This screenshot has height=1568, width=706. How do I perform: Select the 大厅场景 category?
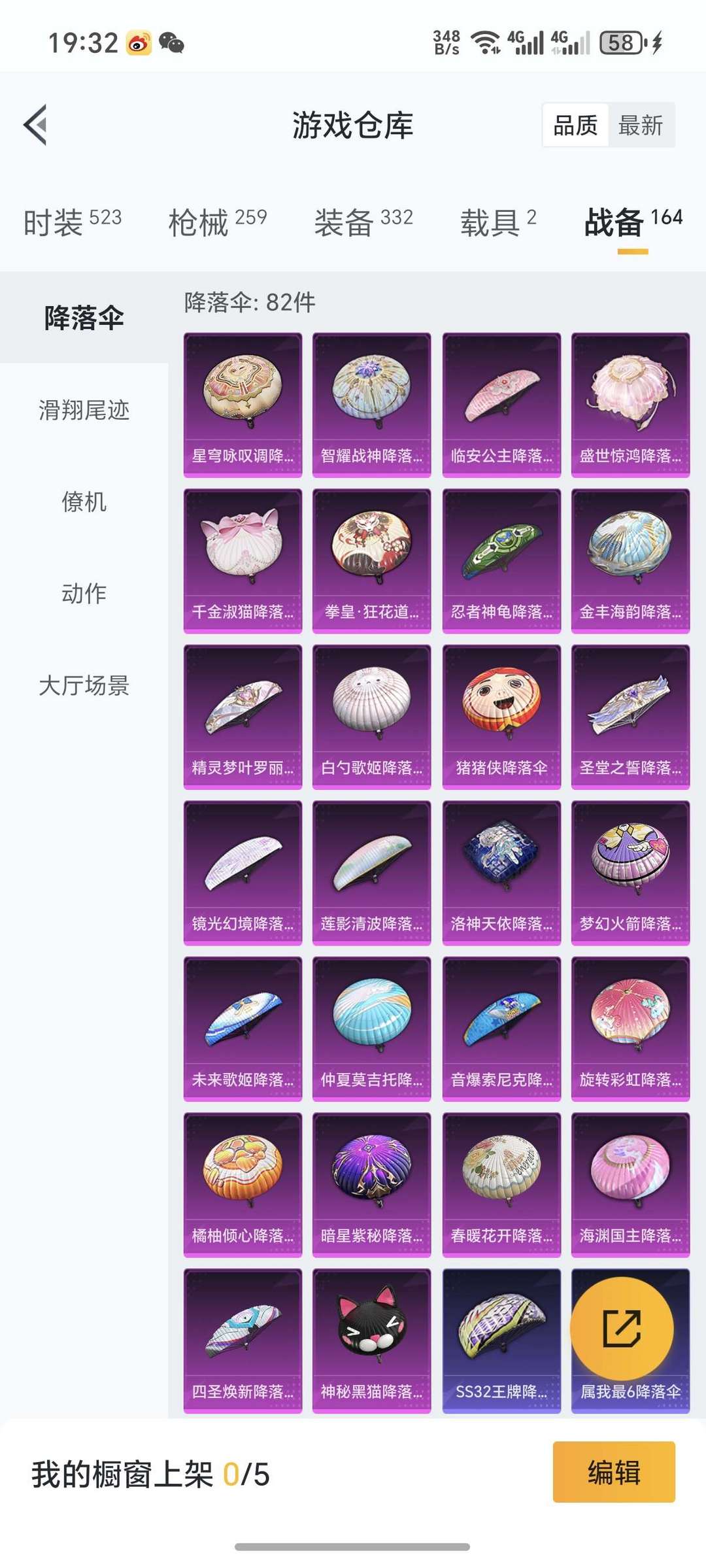point(84,685)
